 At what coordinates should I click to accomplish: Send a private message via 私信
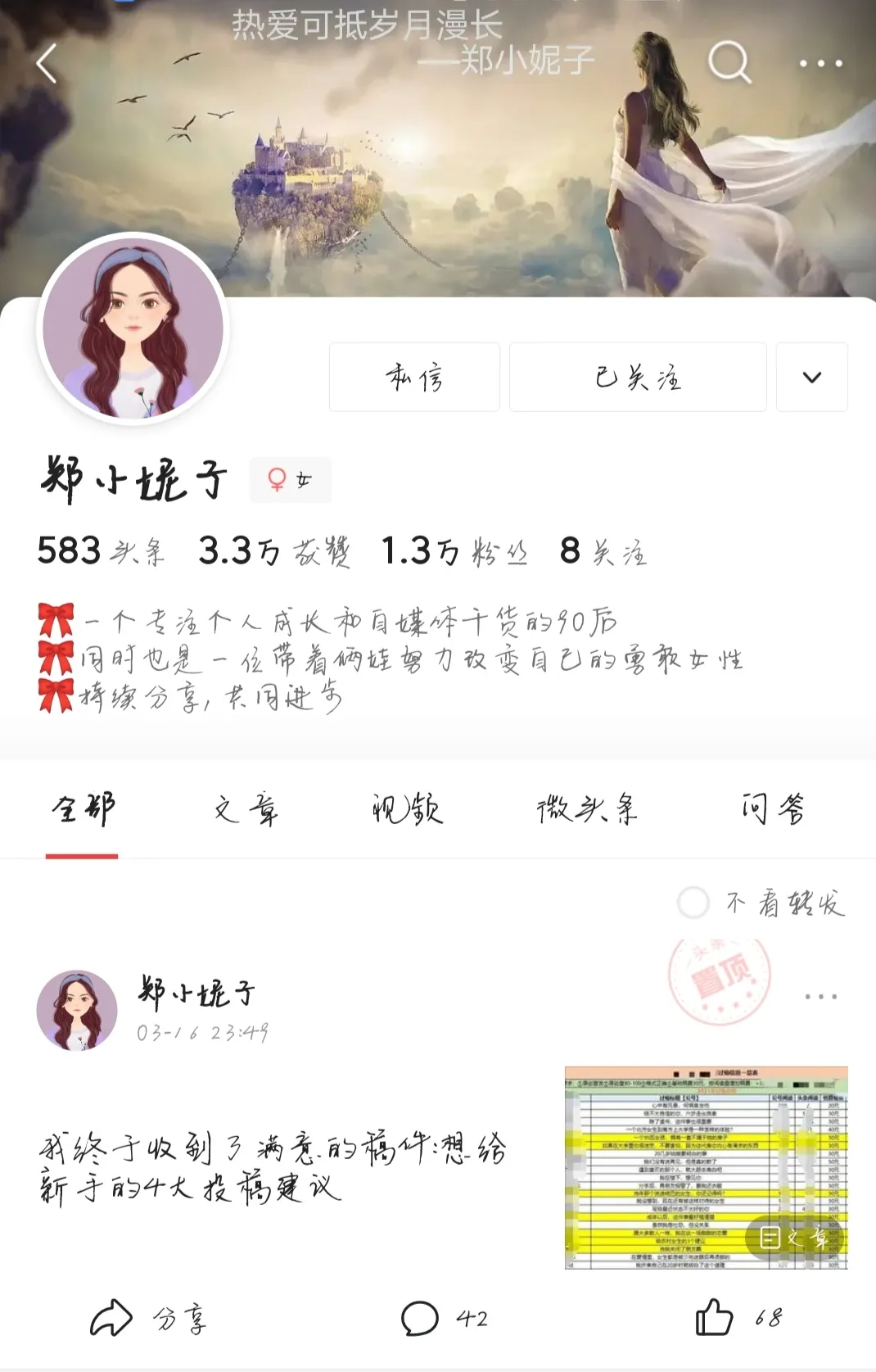(x=414, y=378)
